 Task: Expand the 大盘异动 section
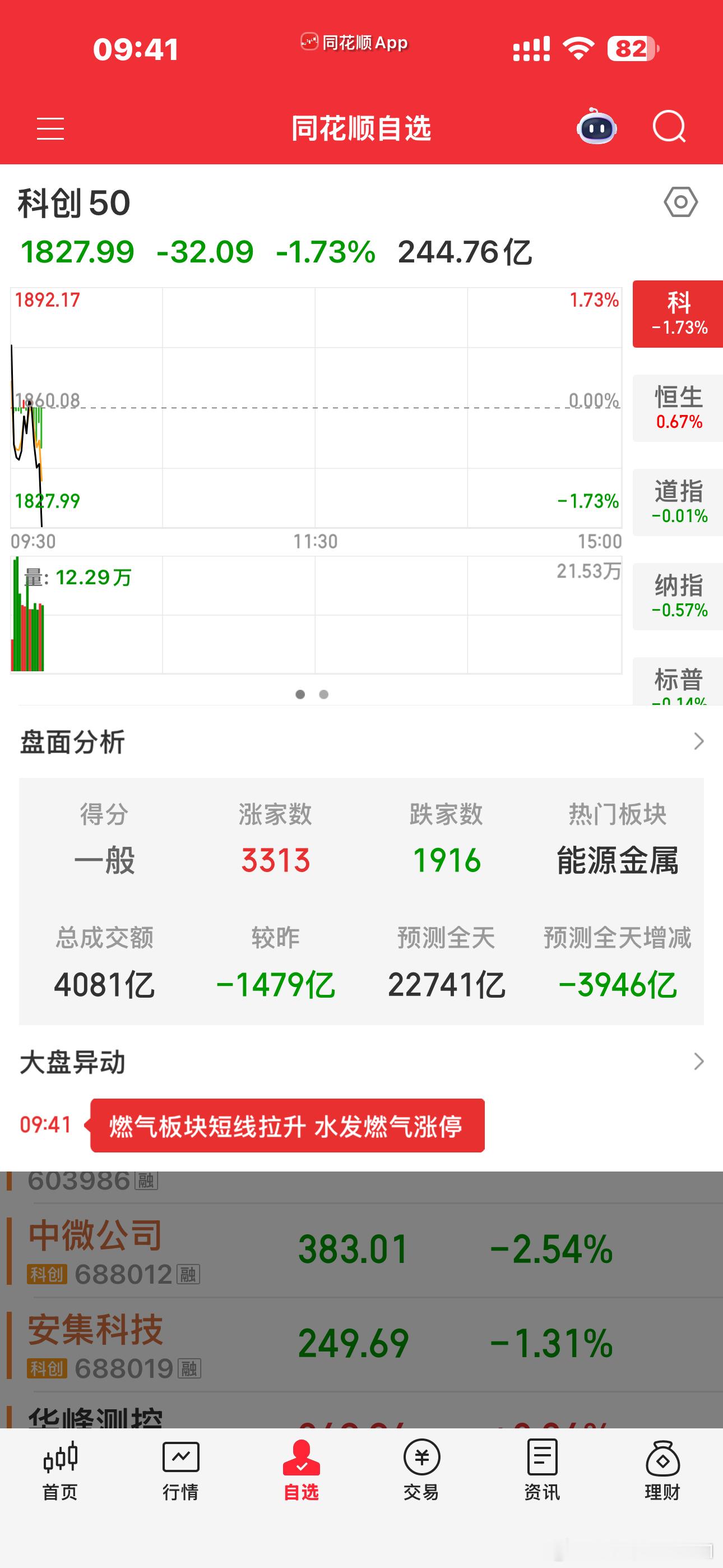point(361,1062)
